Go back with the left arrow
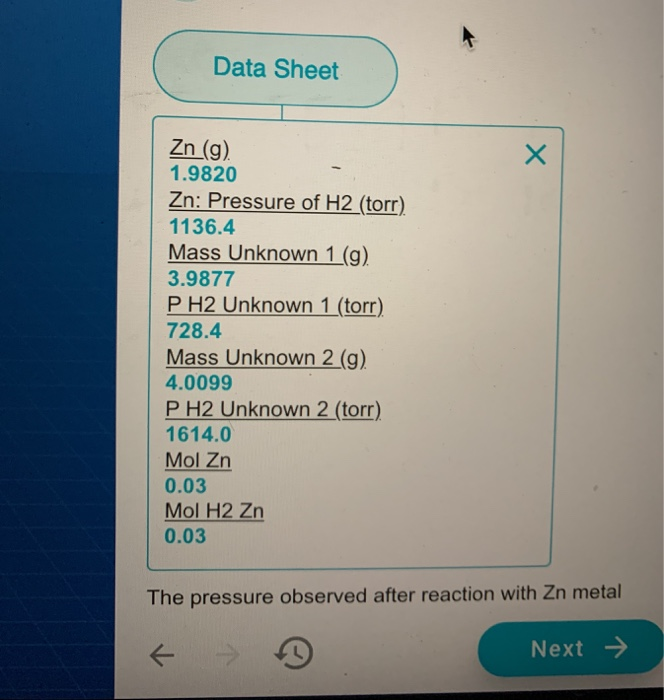Viewport: 664px width, 700px height. tap(160, 655)
